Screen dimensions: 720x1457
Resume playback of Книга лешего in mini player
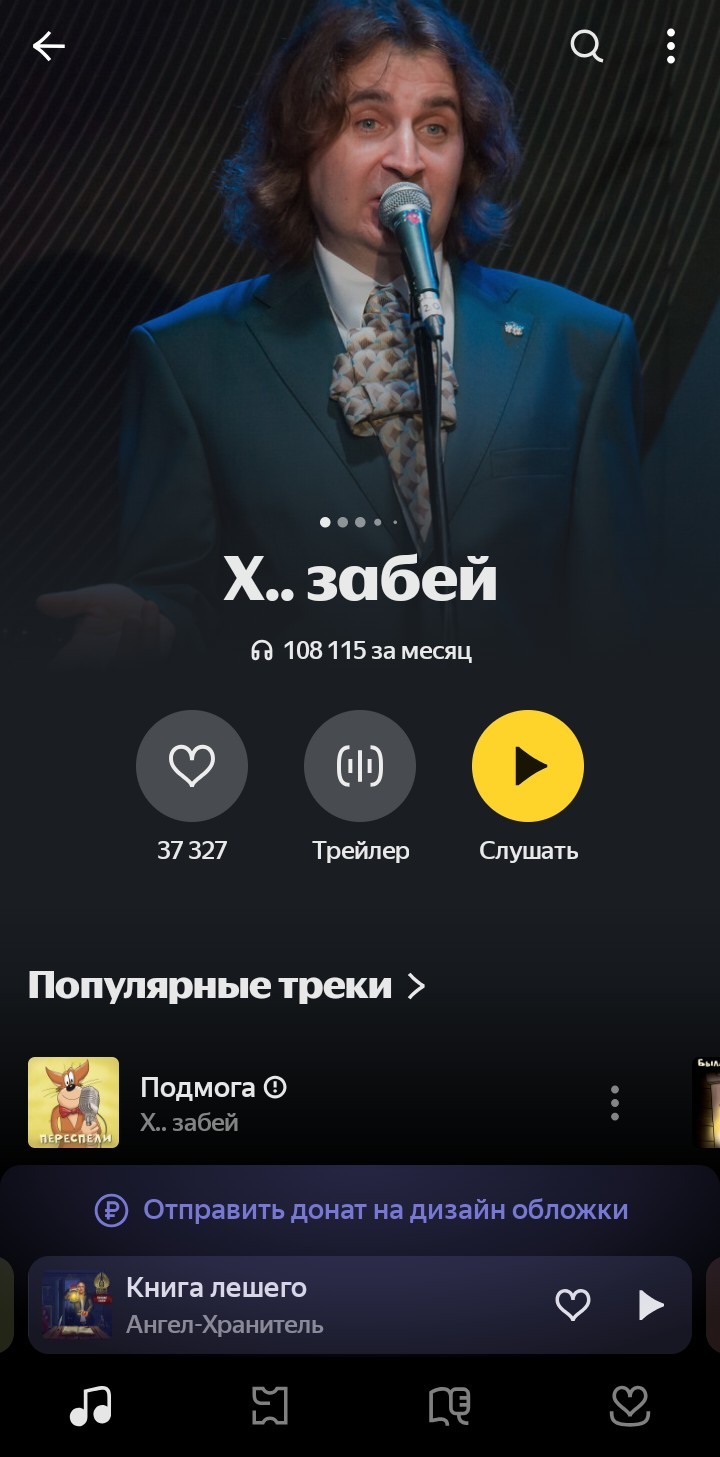(x=651, y=1304)
